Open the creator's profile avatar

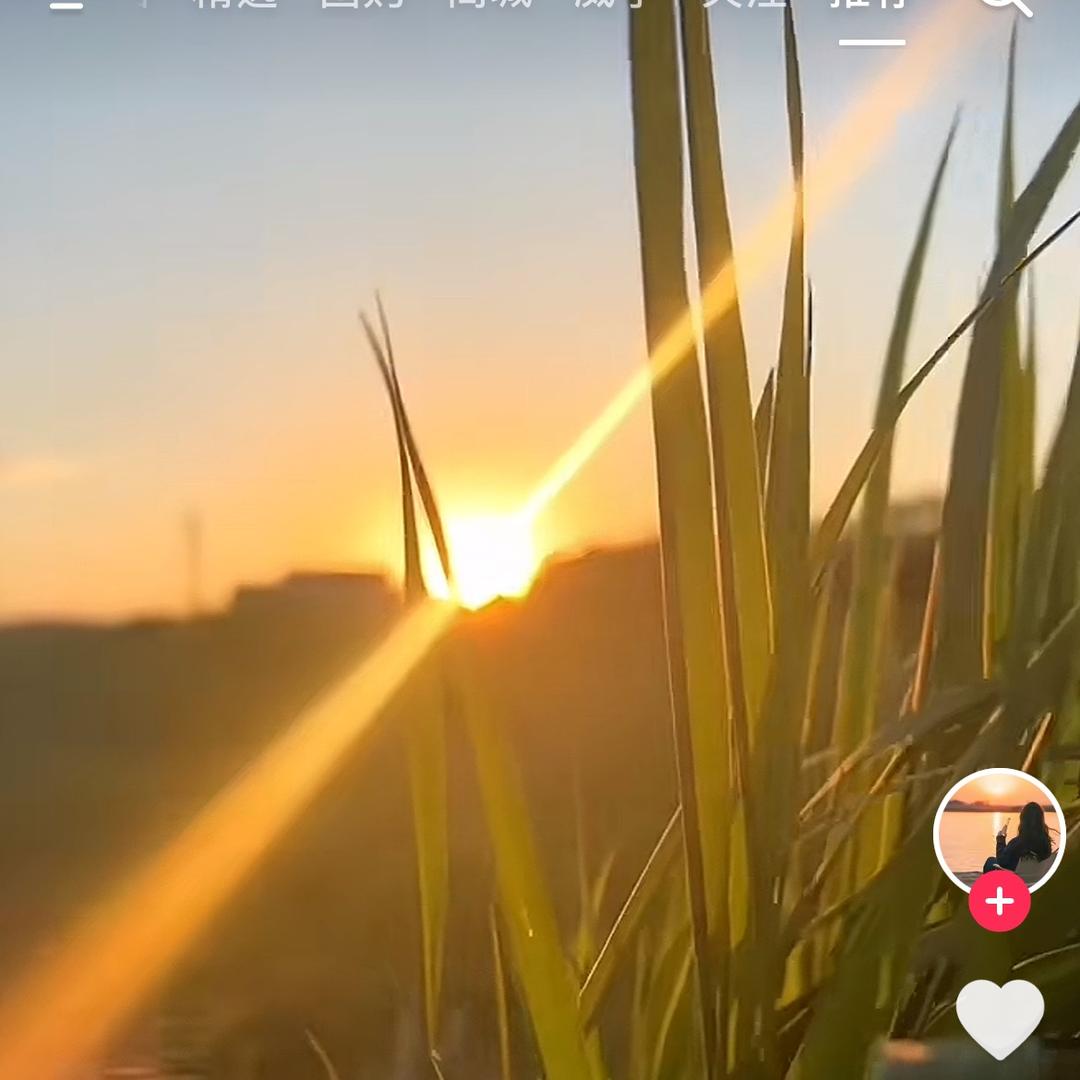[x=998, y=829]
